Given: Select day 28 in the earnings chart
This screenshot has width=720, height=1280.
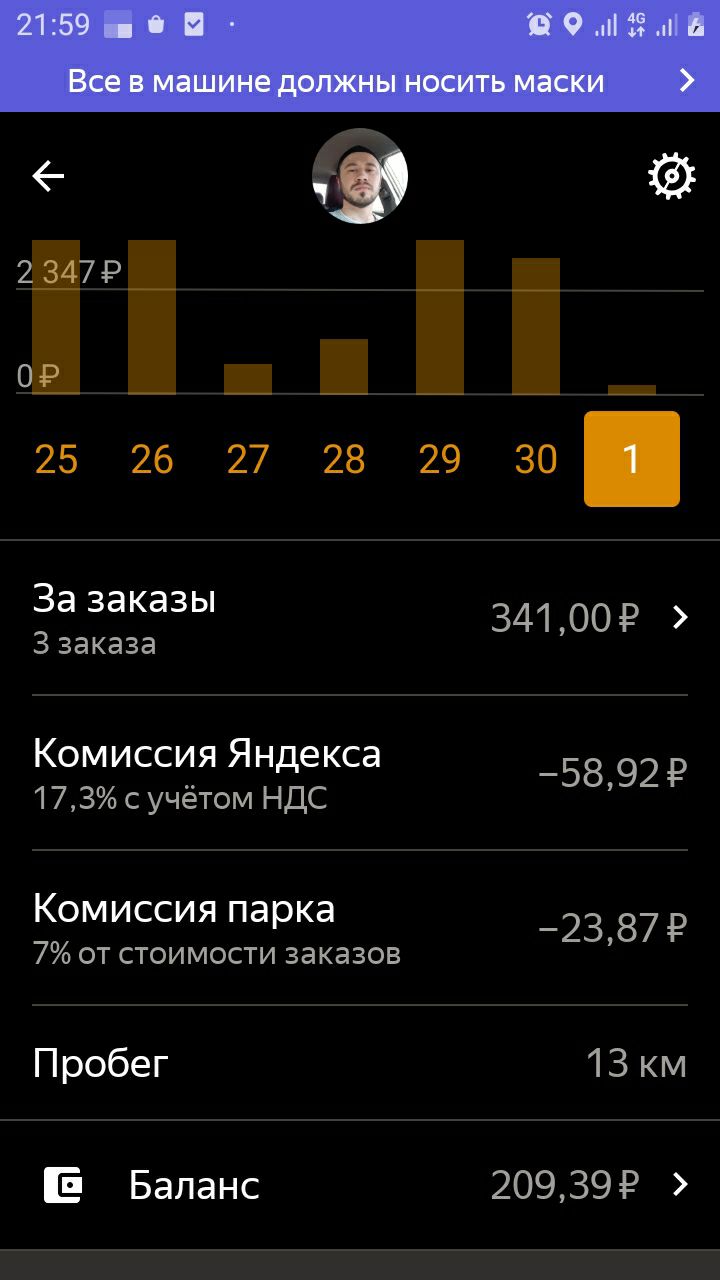Looking at the screenshot, I should pyautogui.click(x=344, y=459).
